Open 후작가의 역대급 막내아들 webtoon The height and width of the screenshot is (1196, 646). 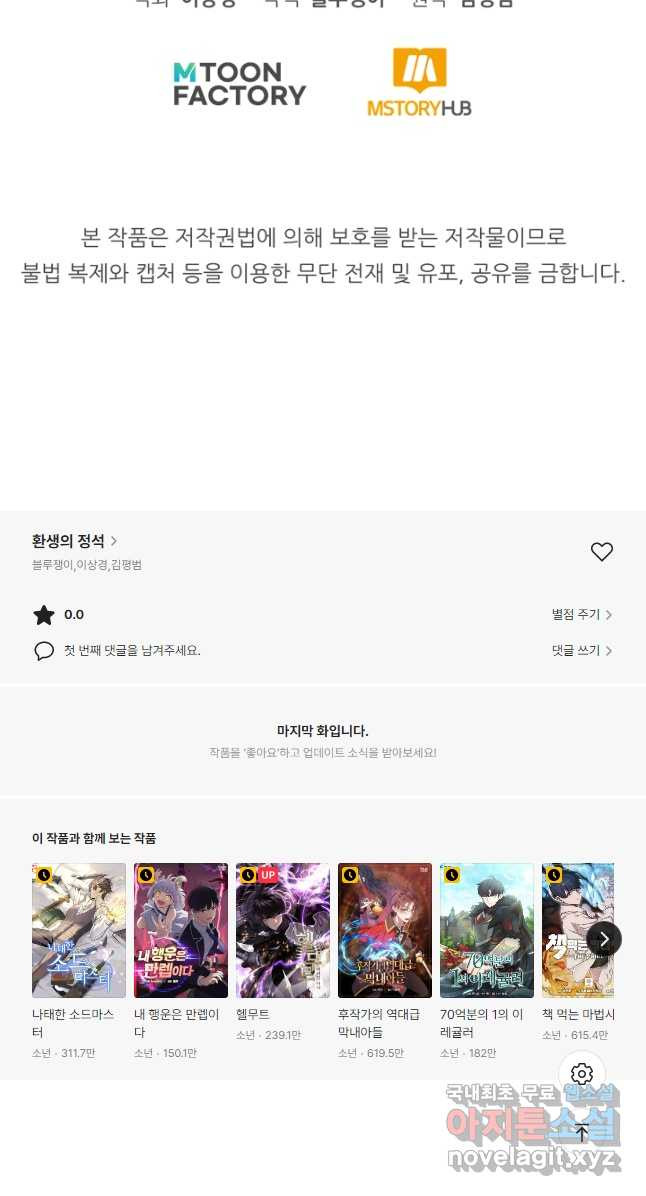coord(385,931)
